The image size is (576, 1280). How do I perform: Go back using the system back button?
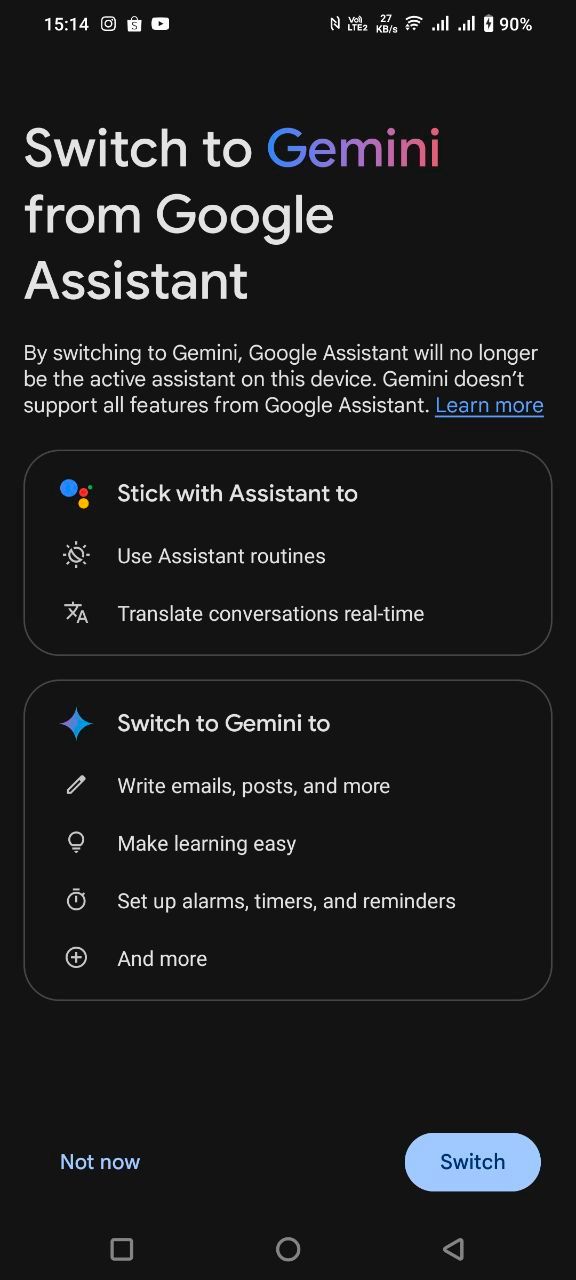point(453,1249)
